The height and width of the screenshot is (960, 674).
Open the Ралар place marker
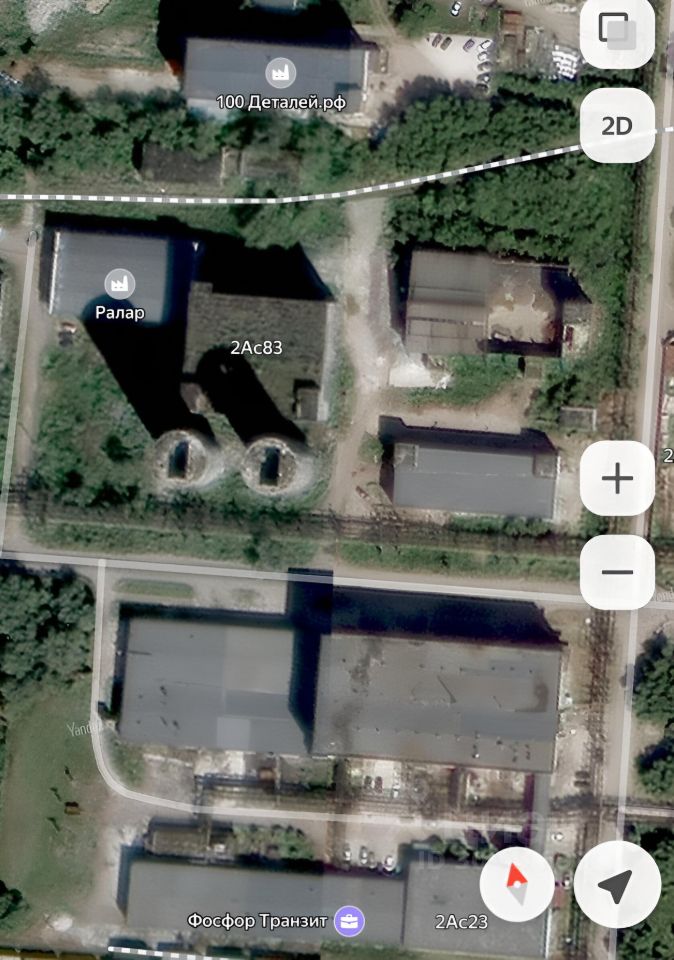click(x=120, y=284)
